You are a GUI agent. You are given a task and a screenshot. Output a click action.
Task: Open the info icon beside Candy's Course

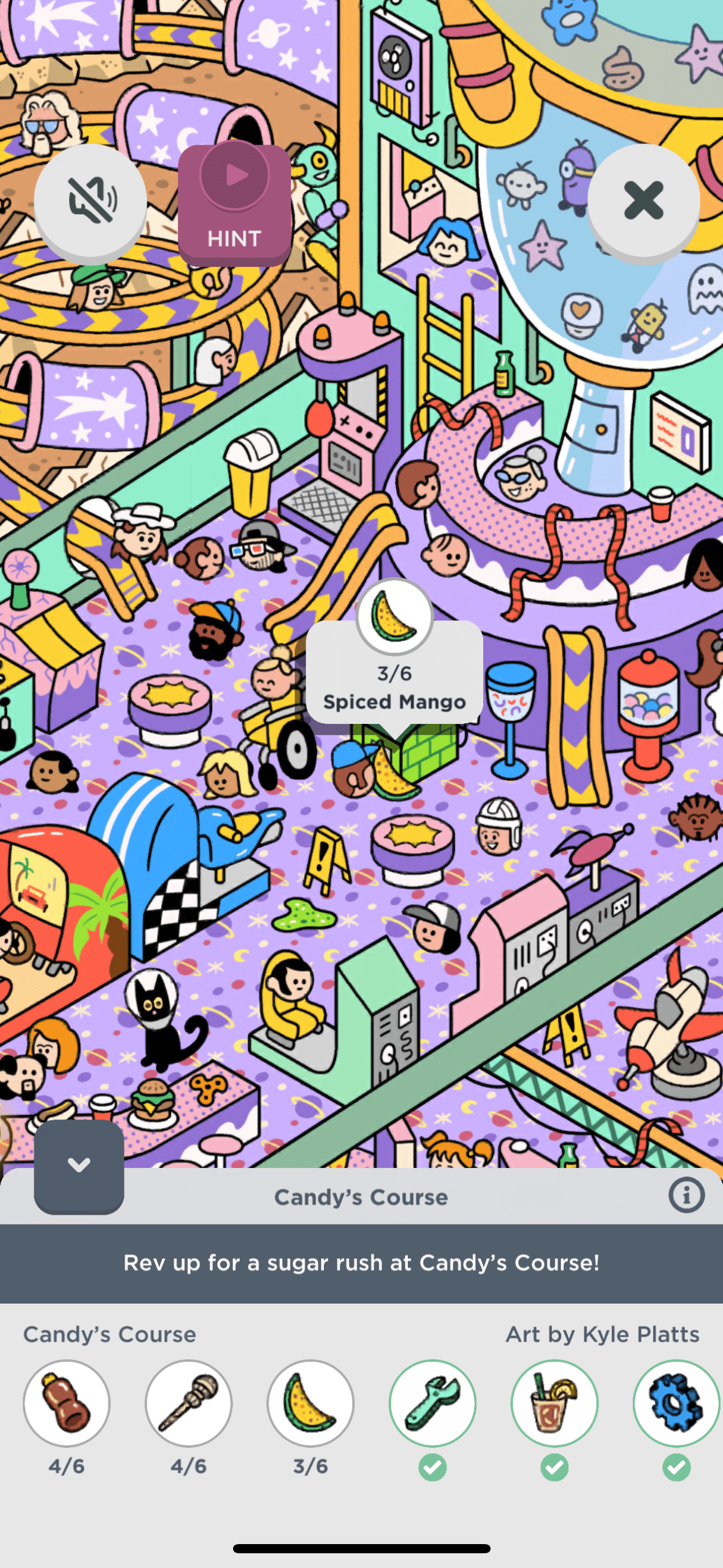point(686,1194)
